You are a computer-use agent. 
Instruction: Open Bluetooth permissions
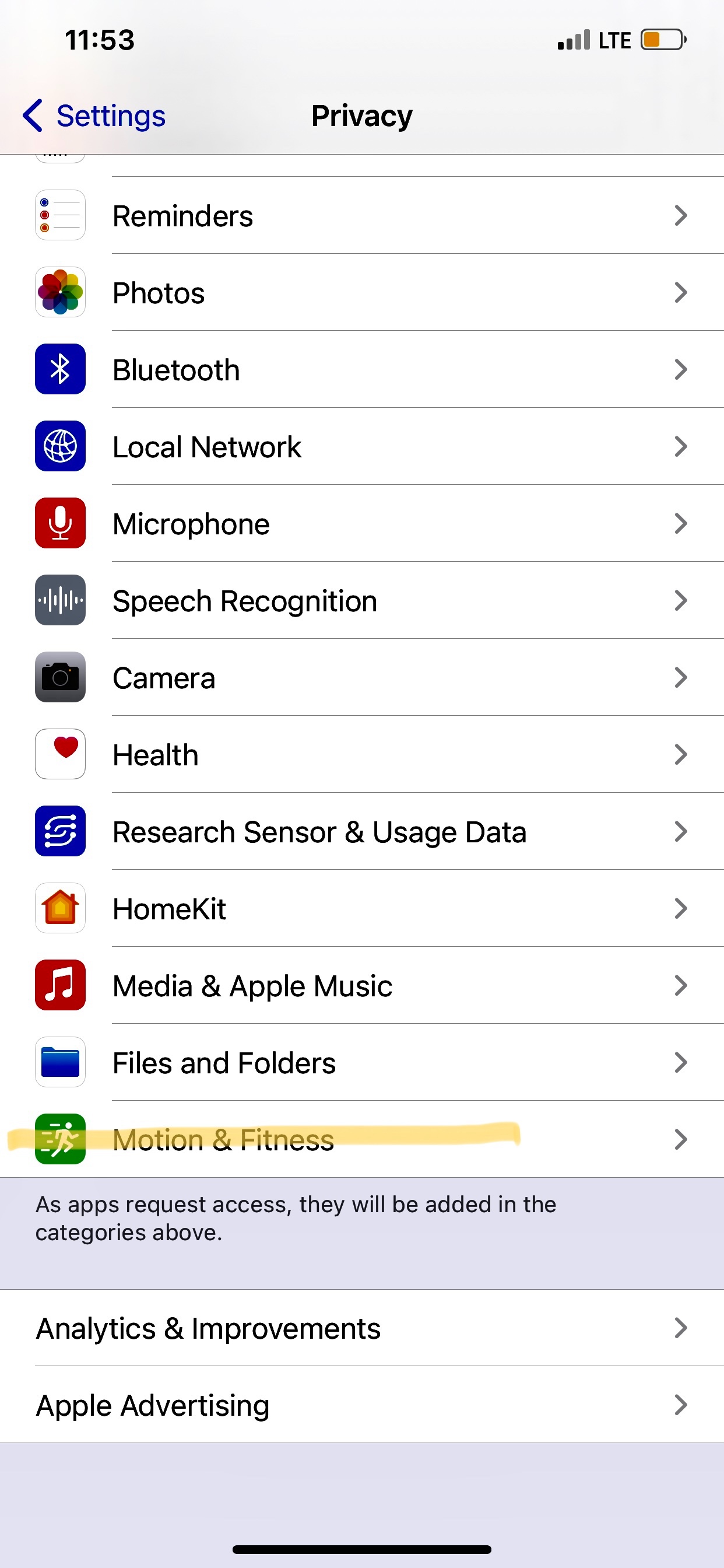362,369
